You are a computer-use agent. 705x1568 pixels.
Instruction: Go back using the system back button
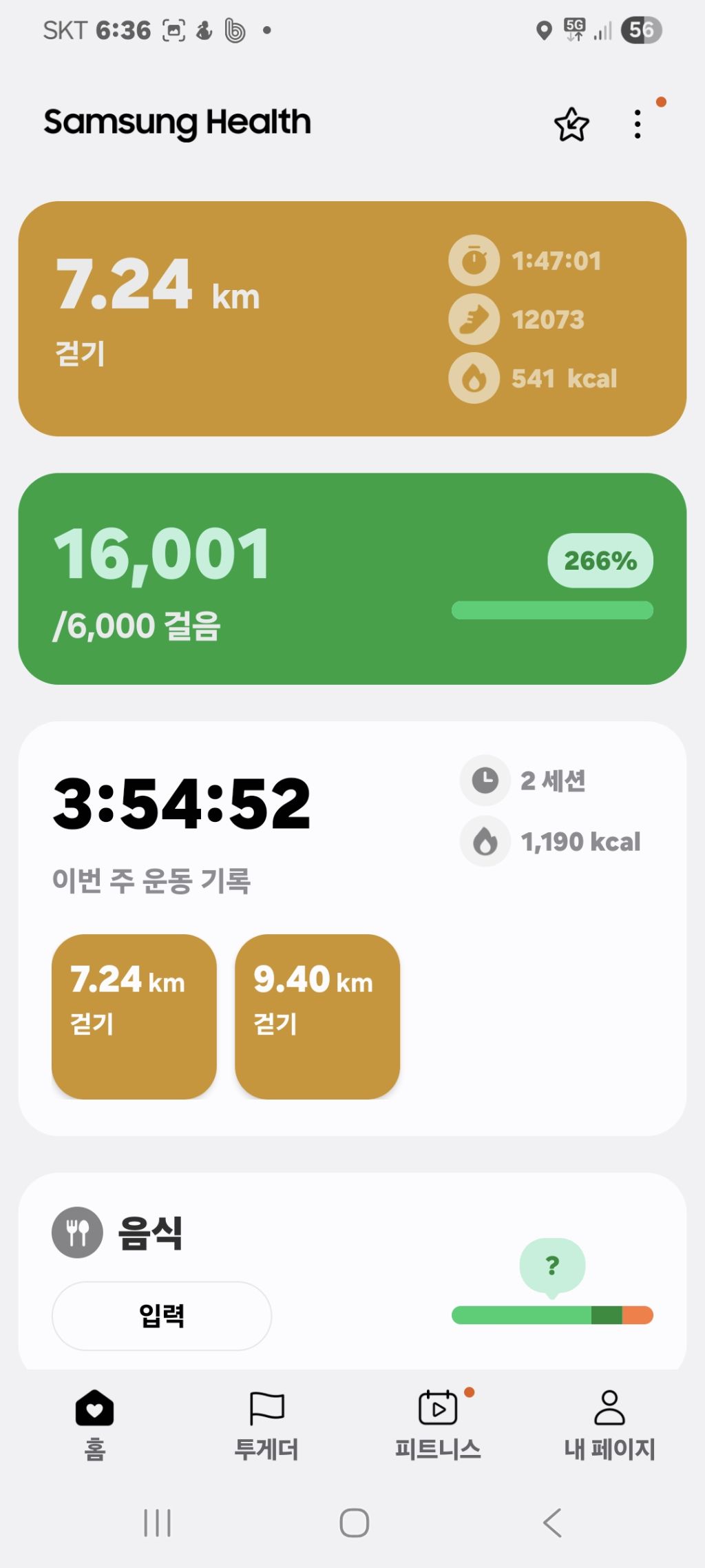(x=552, y=1523)
